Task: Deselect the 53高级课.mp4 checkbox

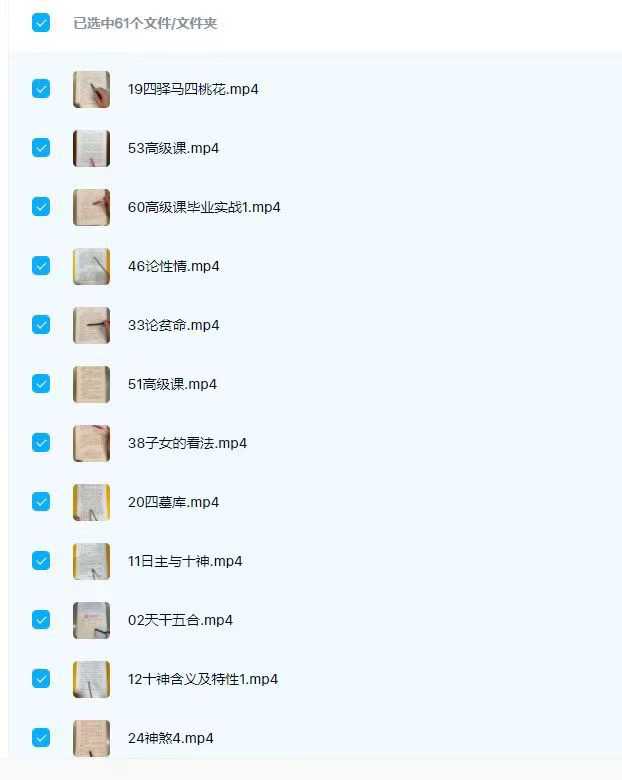Action: [41, 148]
